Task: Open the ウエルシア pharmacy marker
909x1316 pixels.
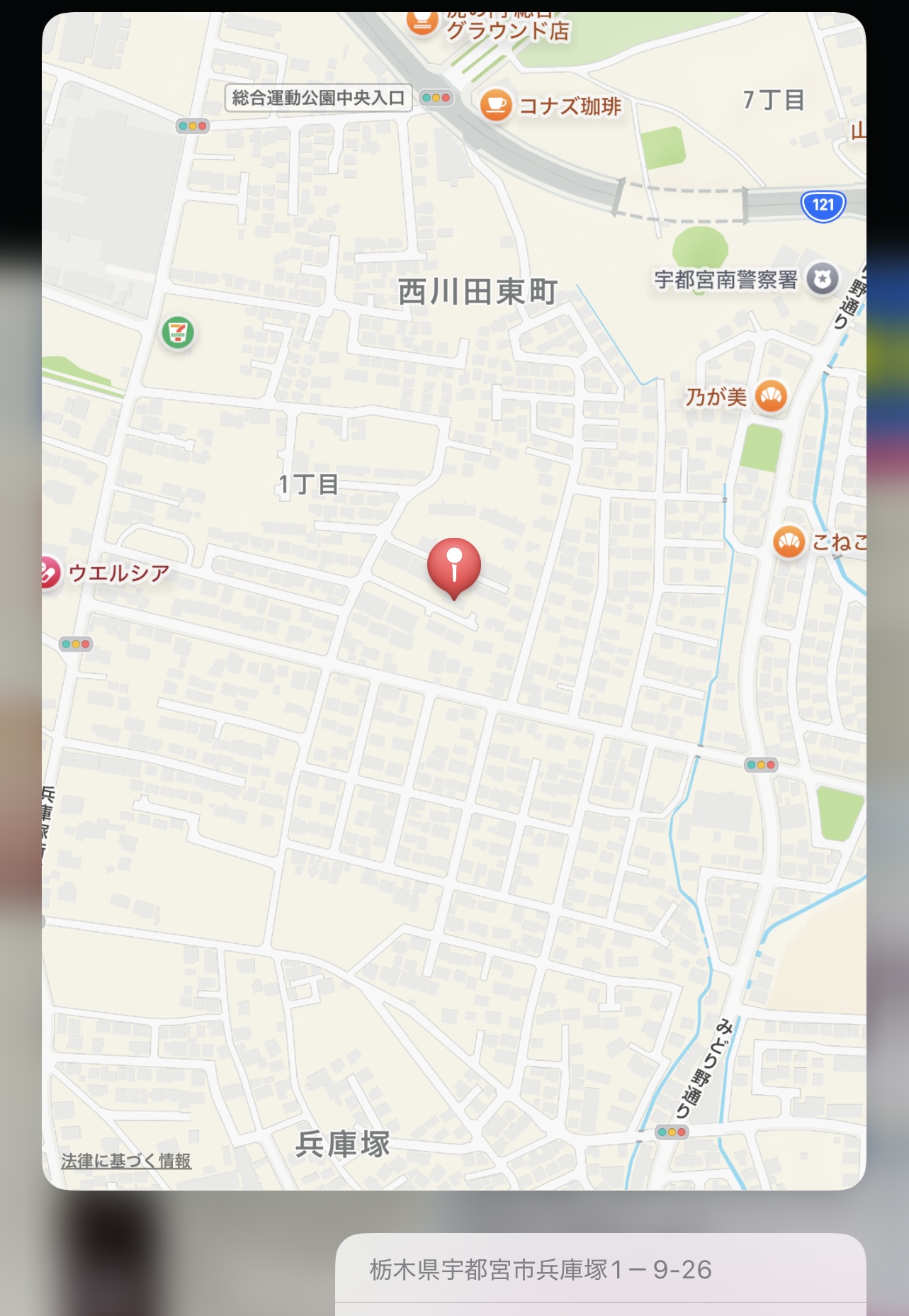Action: pyautogui.click(x=50, y=573)
